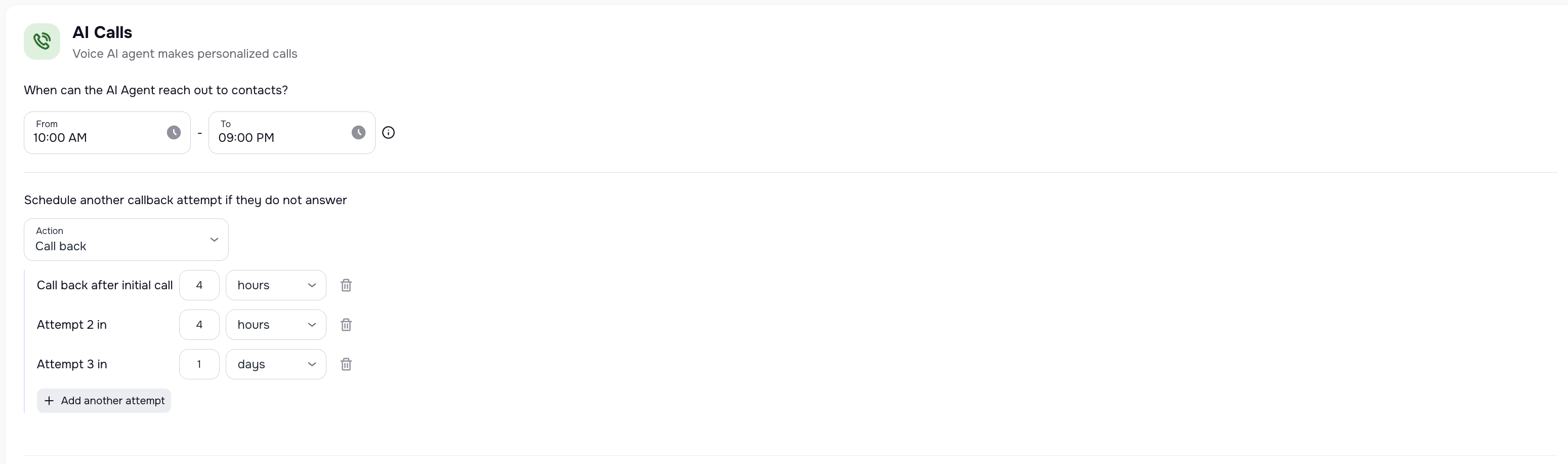
Task: Delete Attempt 2
Action: (346, 325)
